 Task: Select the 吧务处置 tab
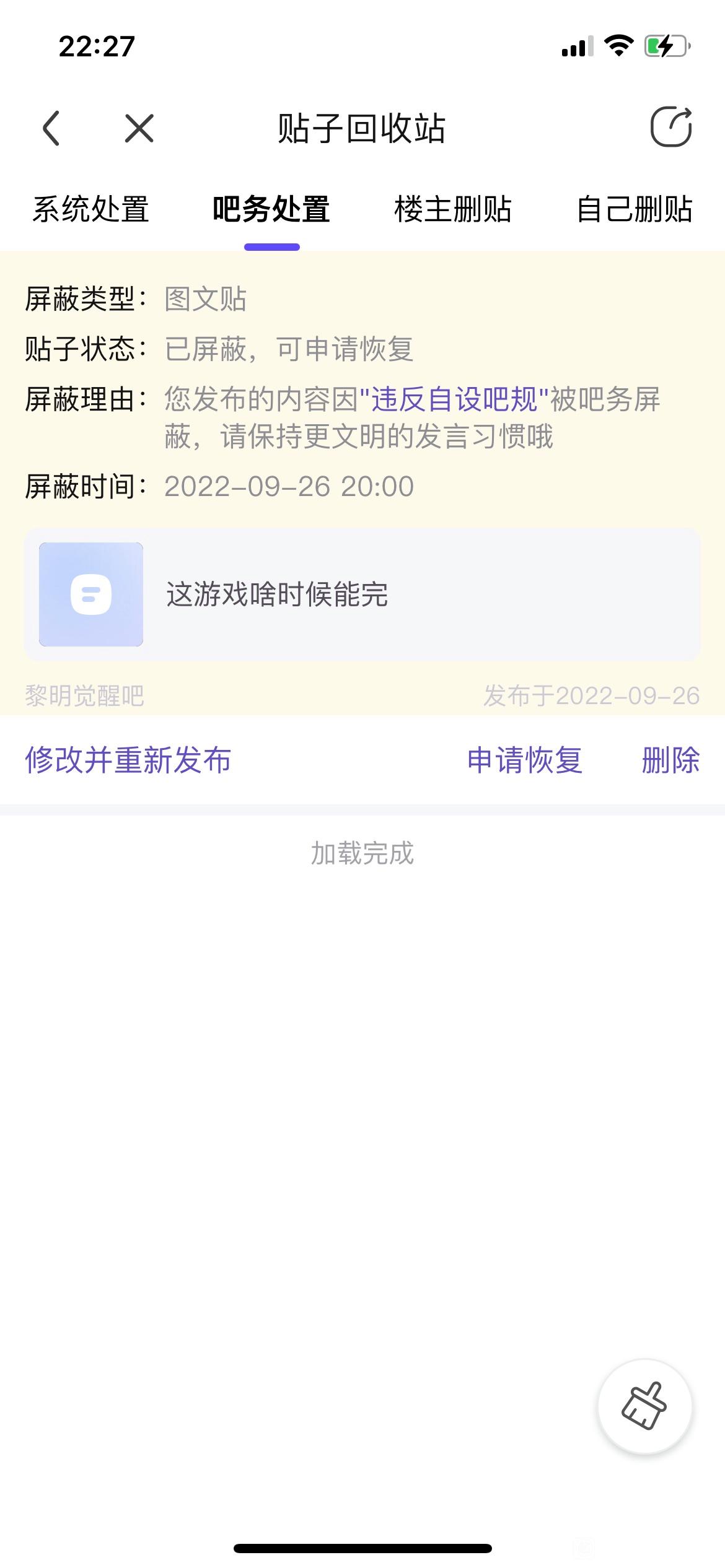(271, 209)
